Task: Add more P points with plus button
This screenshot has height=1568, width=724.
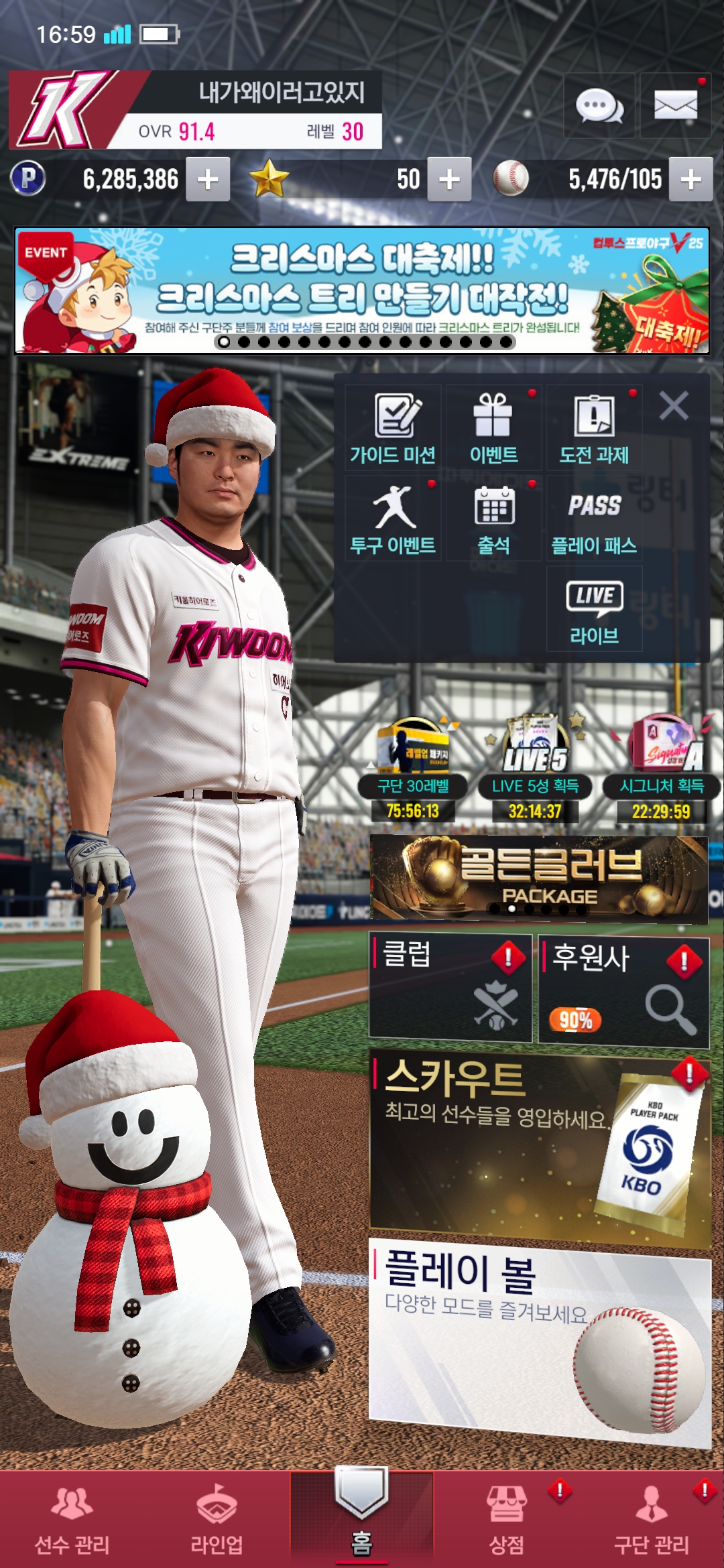Action: (208, 180)
